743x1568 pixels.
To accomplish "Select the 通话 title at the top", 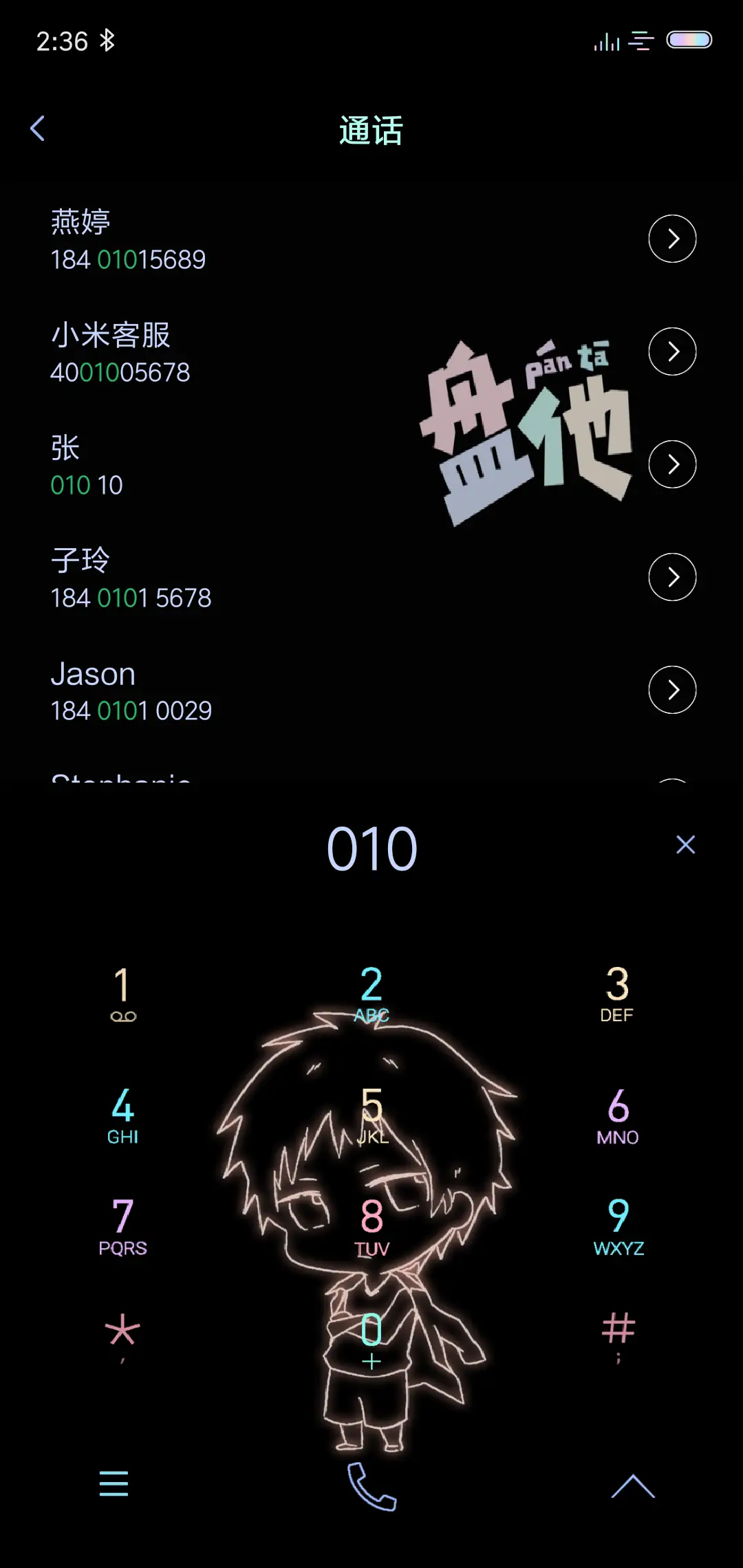I will pyautogui.click(x=371, y=129).
